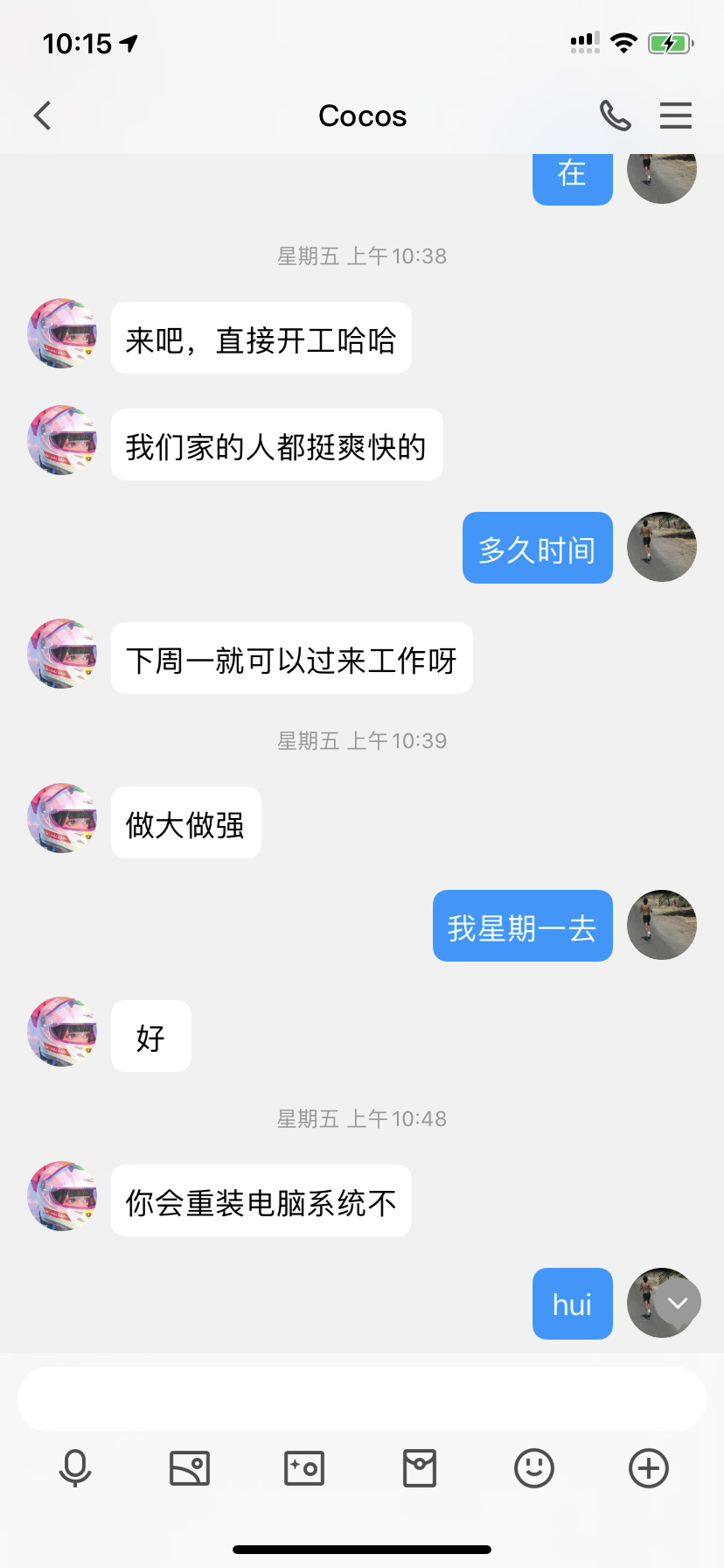Open the photo gallery picker
This screenshot has height=1568, width=724.
point(190,1467)
